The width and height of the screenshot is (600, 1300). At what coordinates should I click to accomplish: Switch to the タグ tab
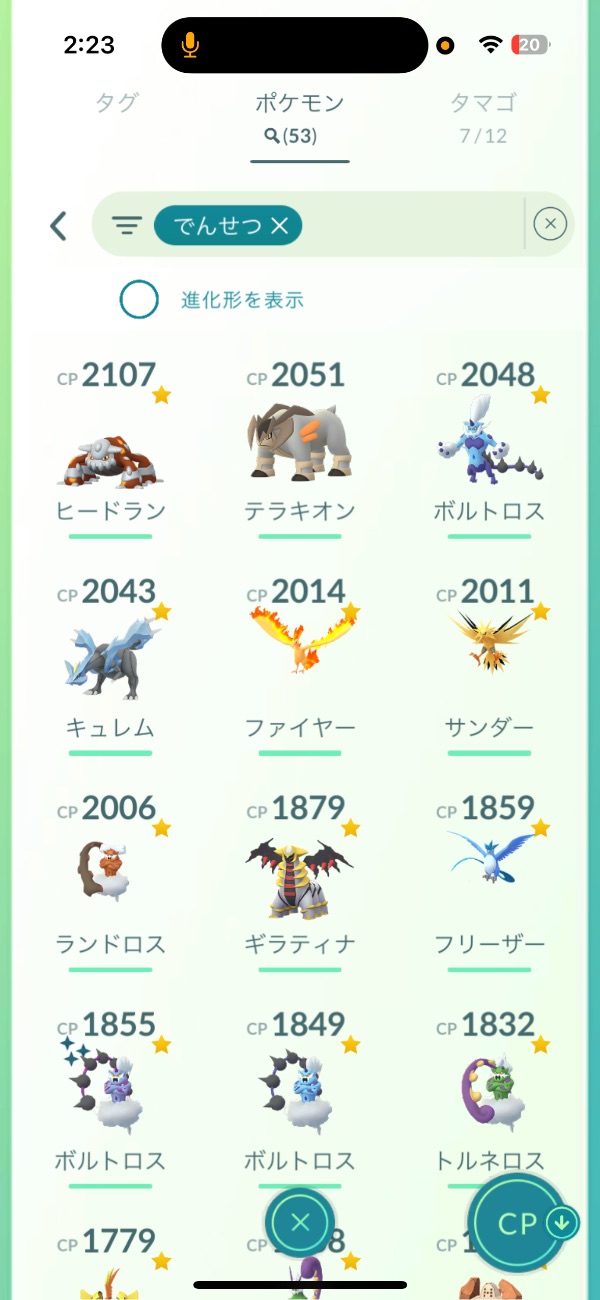click(117, 103)
